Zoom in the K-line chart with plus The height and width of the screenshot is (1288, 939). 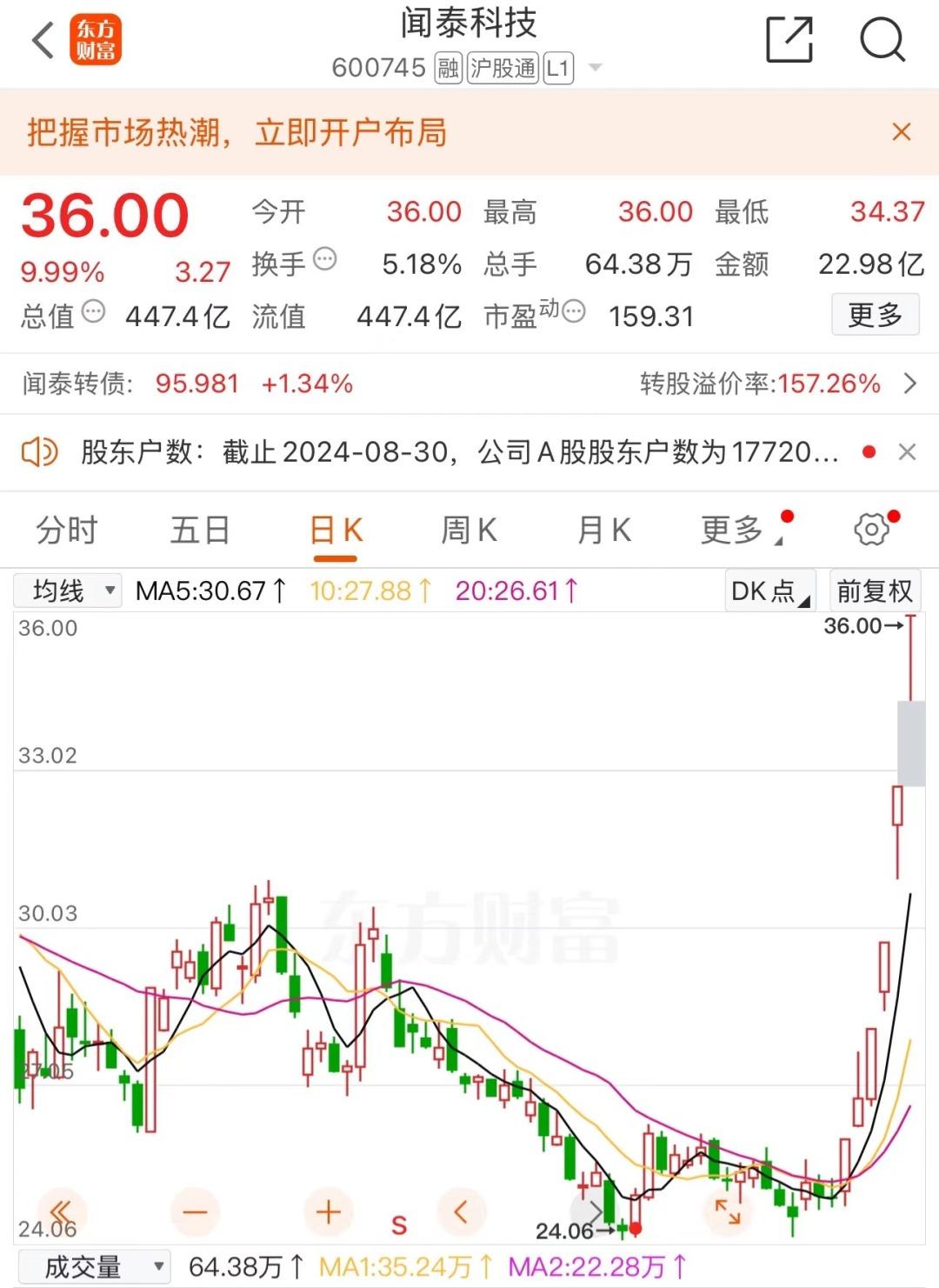(x=329, y=1211)
